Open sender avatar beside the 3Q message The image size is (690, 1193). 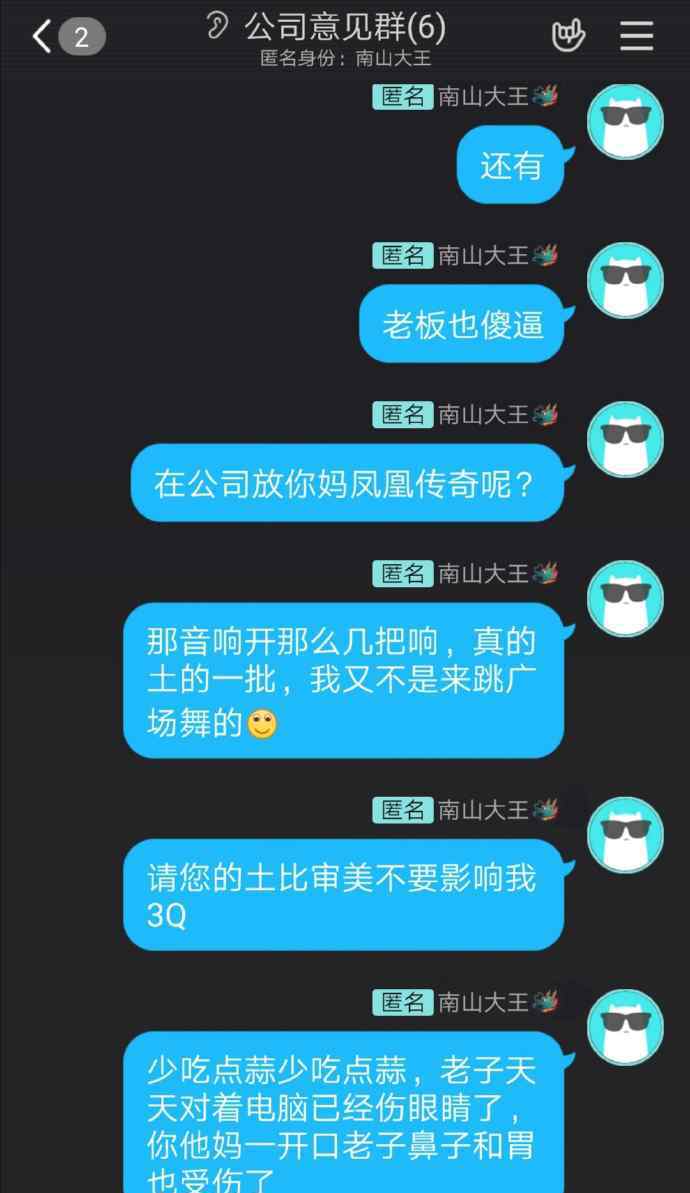625,835
